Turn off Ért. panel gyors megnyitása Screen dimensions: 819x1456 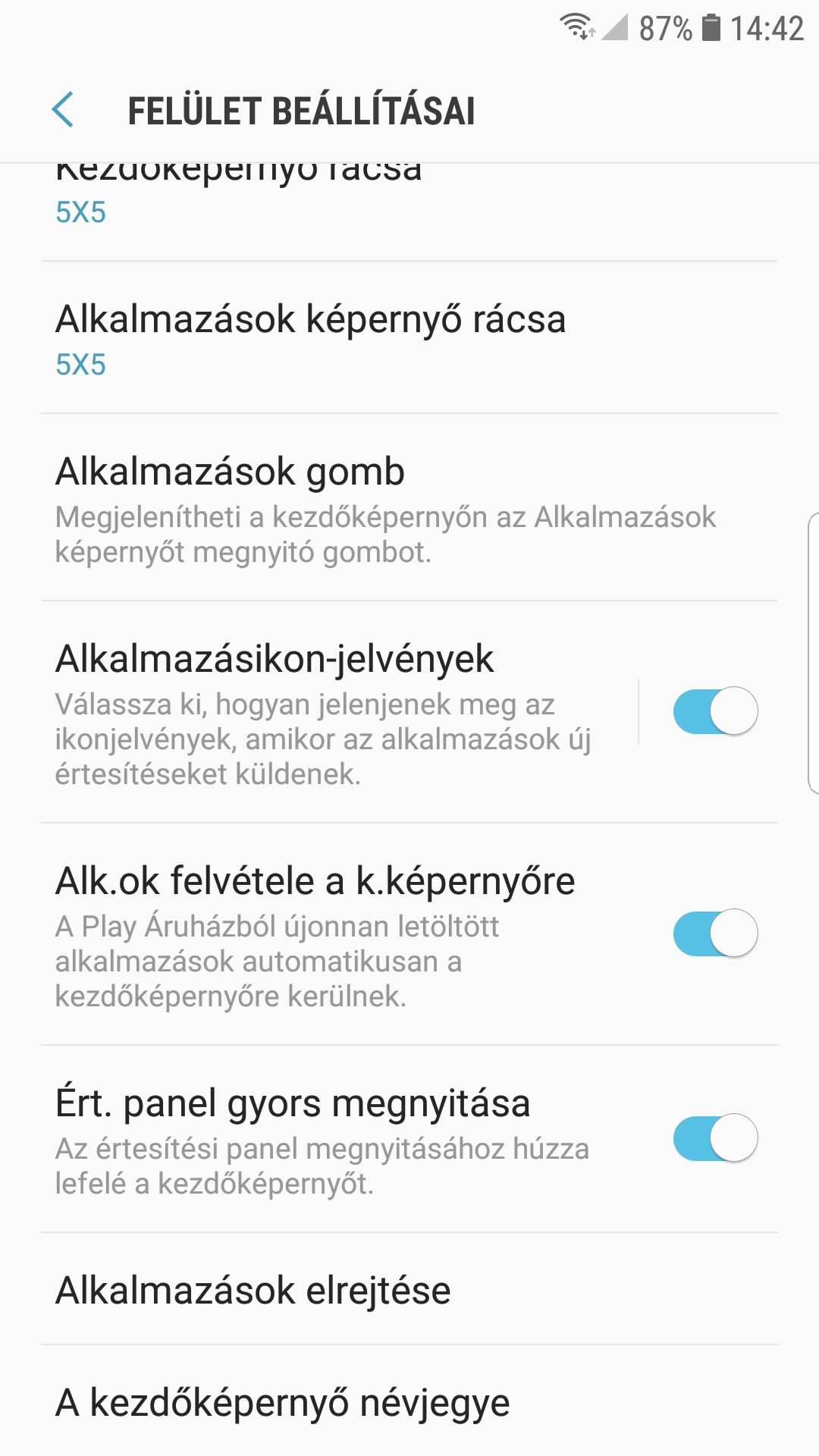[x=715, y=1138]
